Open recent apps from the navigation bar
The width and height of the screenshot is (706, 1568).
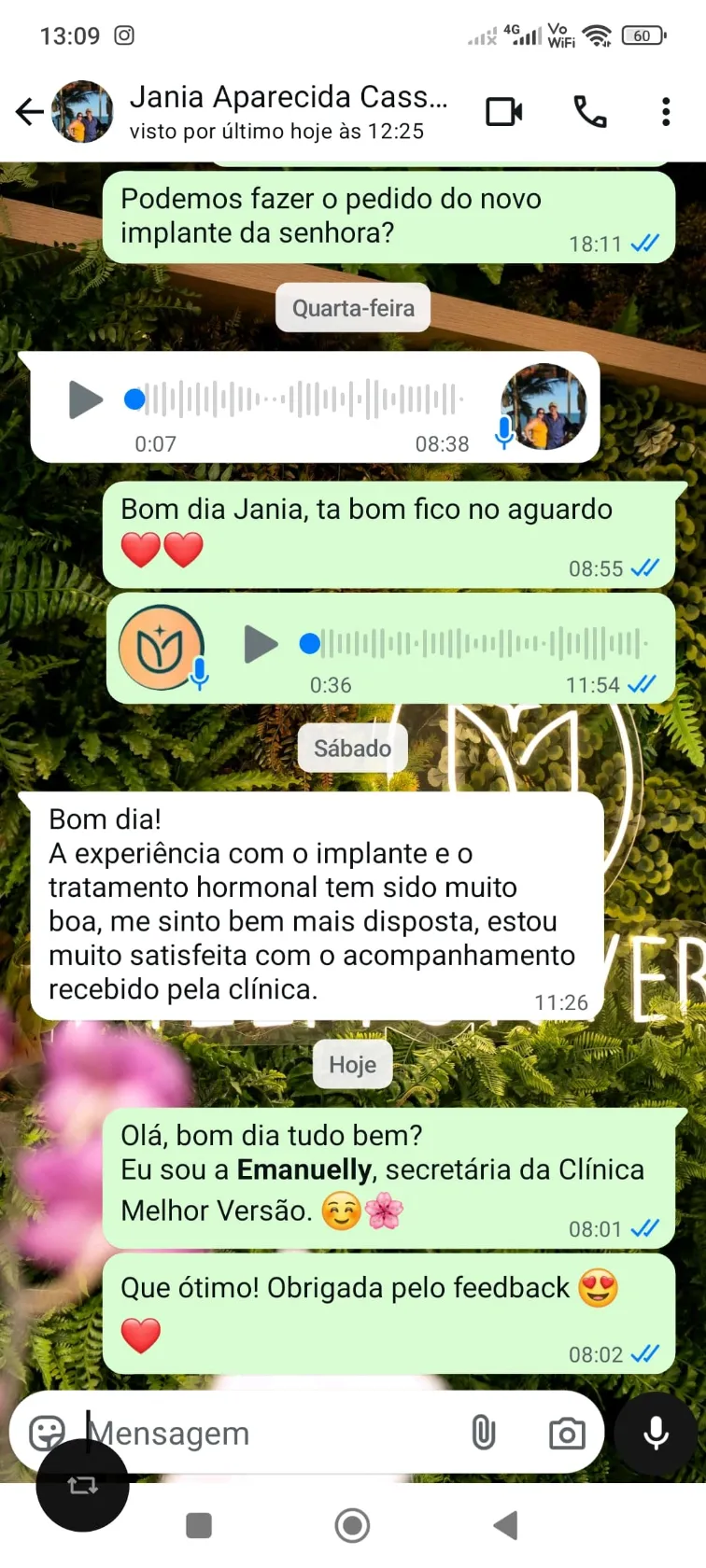pos(199,1526)
